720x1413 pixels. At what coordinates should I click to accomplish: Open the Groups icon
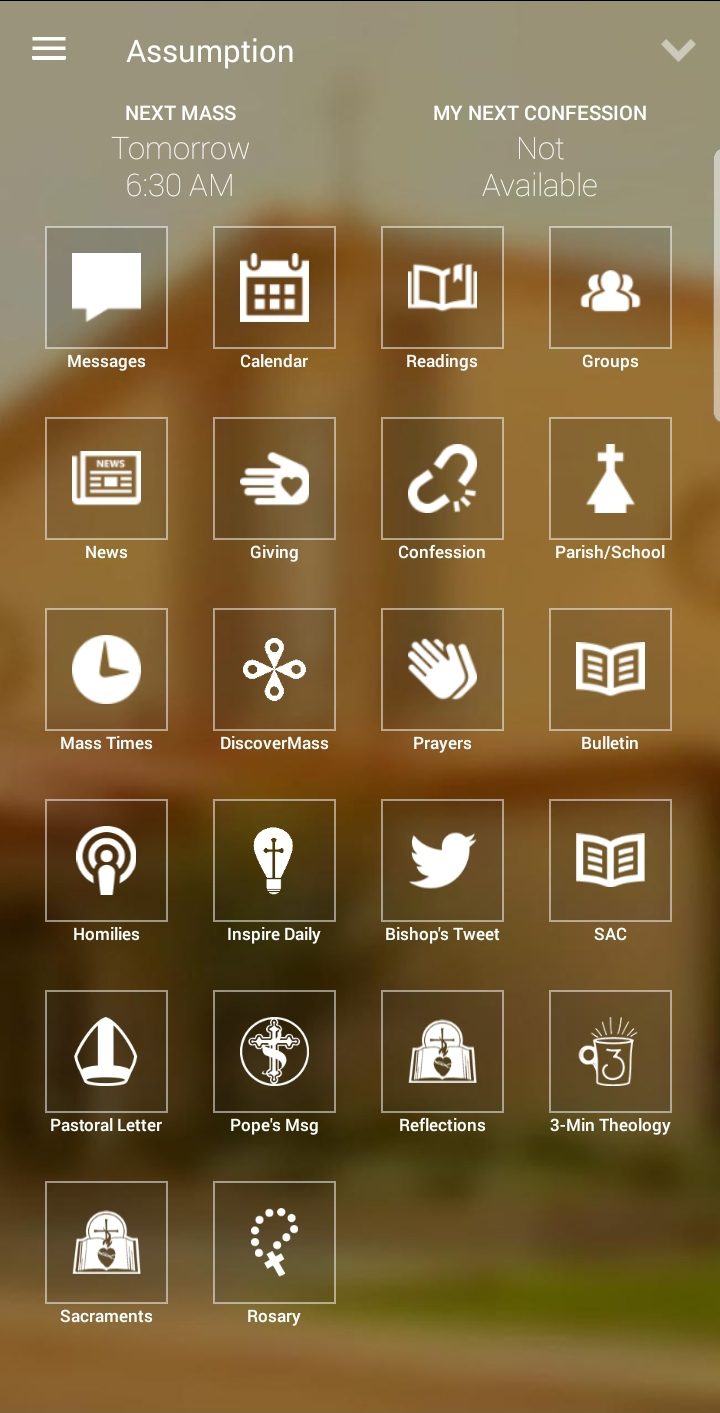click(610, 286)
